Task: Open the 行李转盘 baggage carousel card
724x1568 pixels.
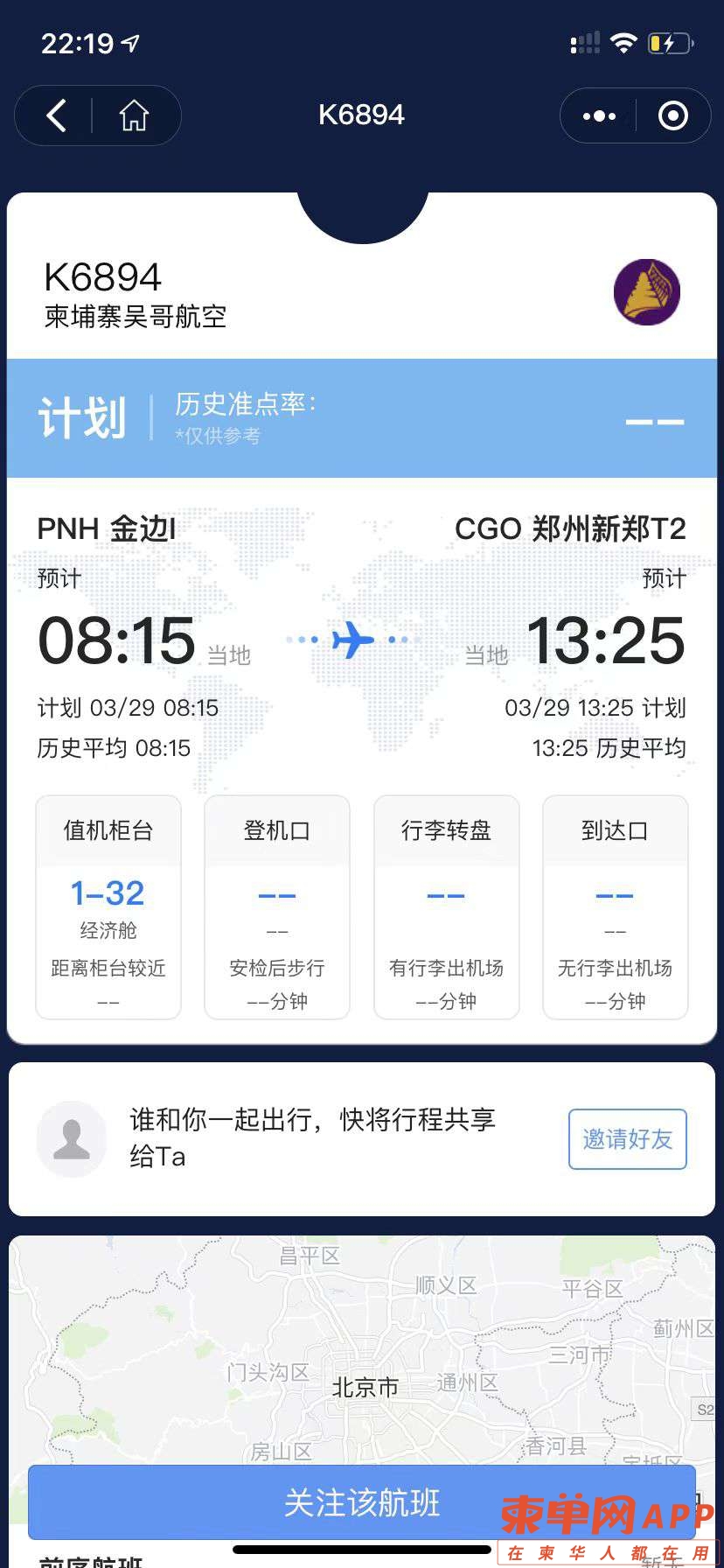Action: (x=446, y=906)
